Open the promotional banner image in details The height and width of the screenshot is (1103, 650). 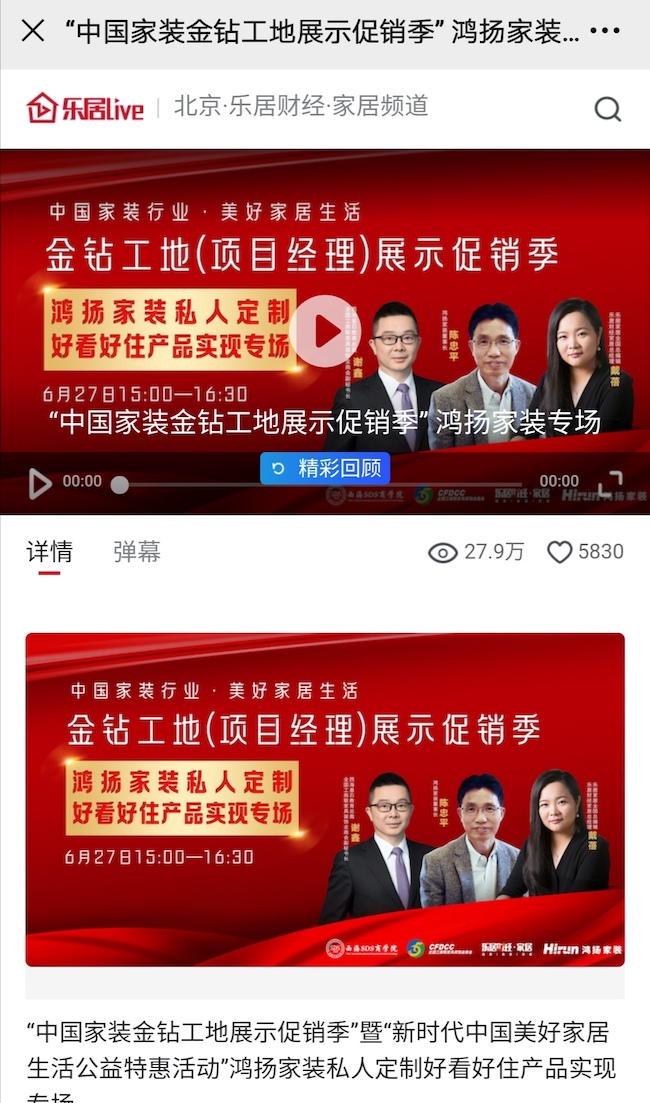[325, 799]
